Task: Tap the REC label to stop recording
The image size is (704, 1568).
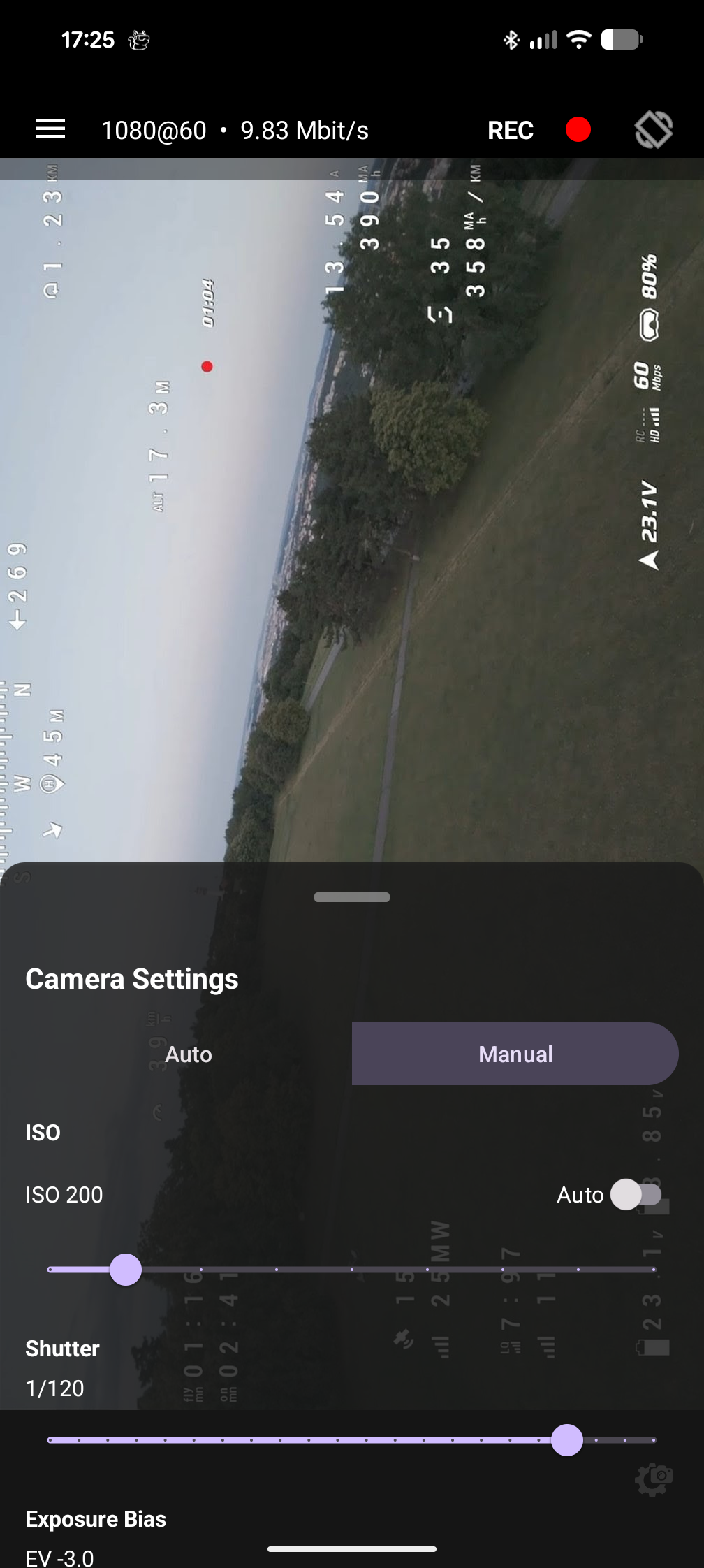Action: point(510,130)
